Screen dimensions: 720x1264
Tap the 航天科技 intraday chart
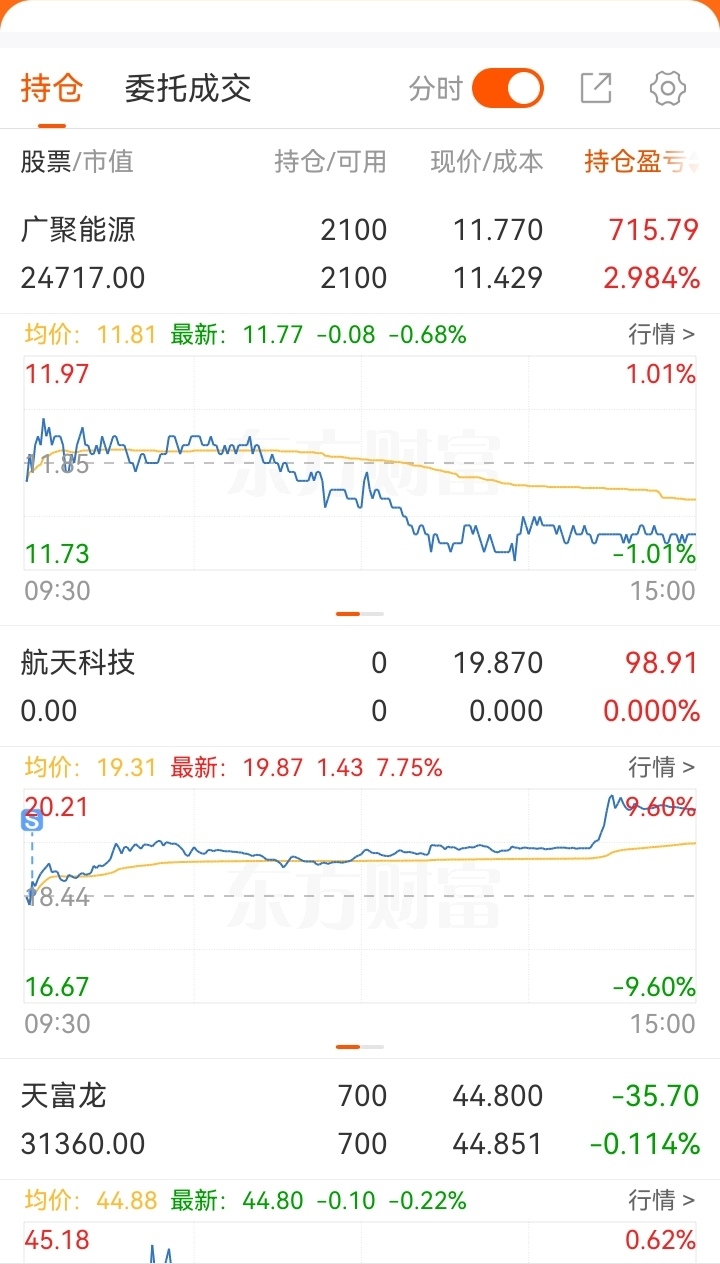[360, 896]
